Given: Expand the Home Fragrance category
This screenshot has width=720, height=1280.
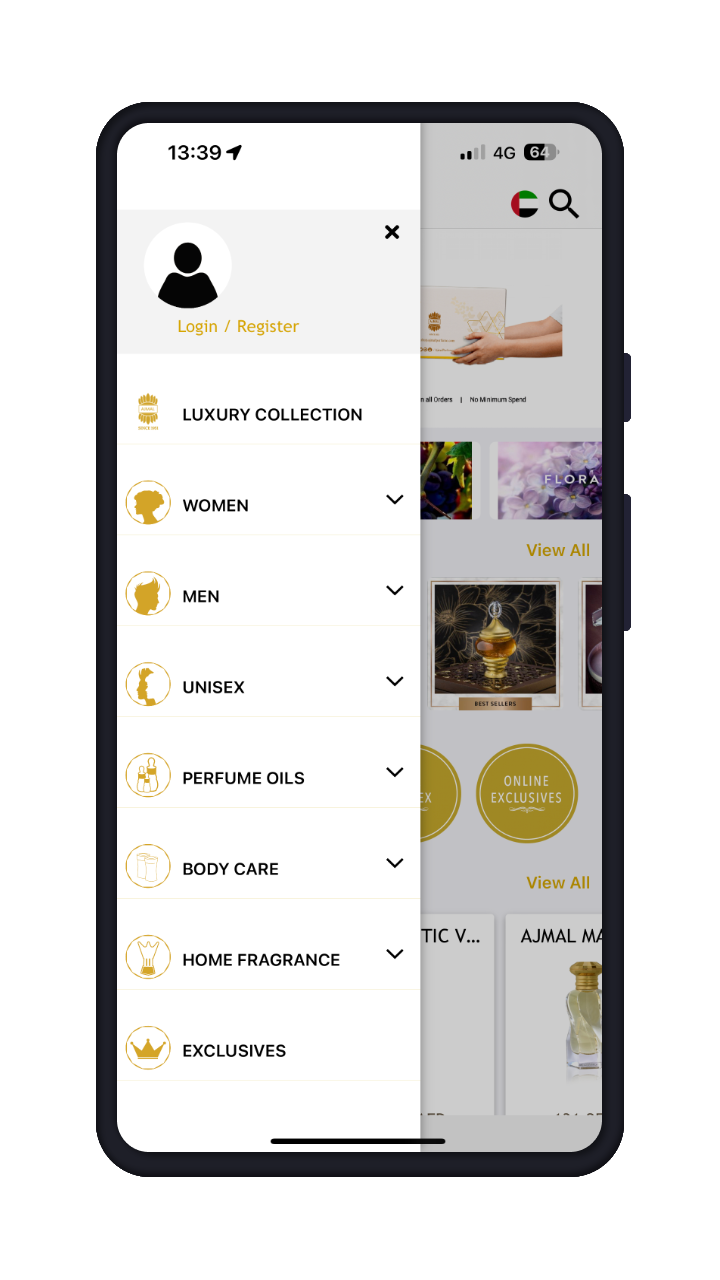Looking at the screenshot, I should tap(395, 954).
